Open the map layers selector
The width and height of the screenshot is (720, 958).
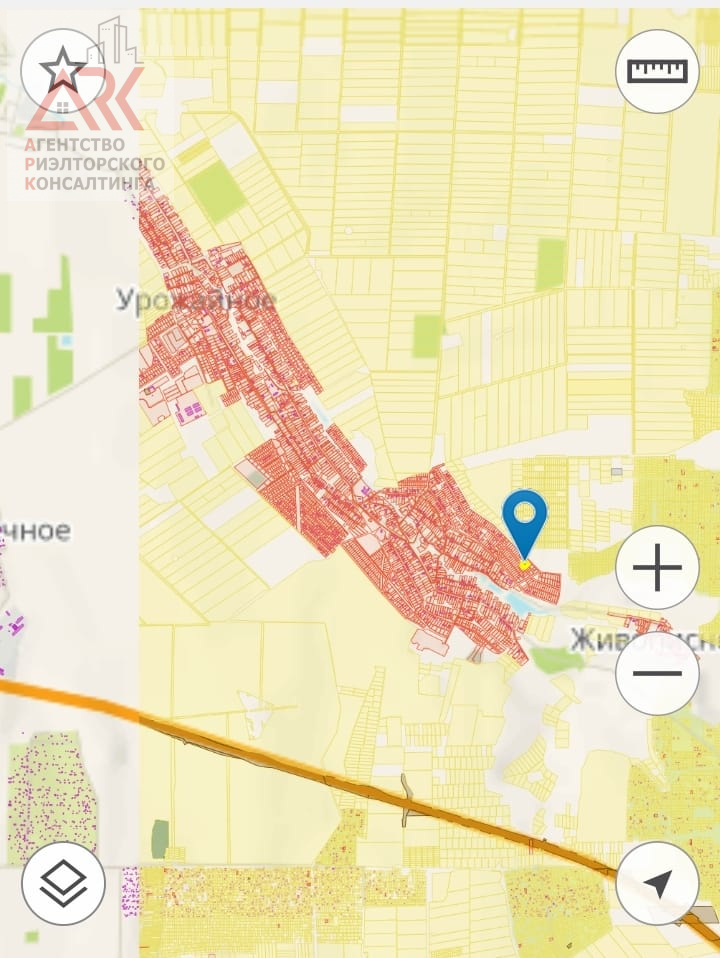tap(63, 883)
